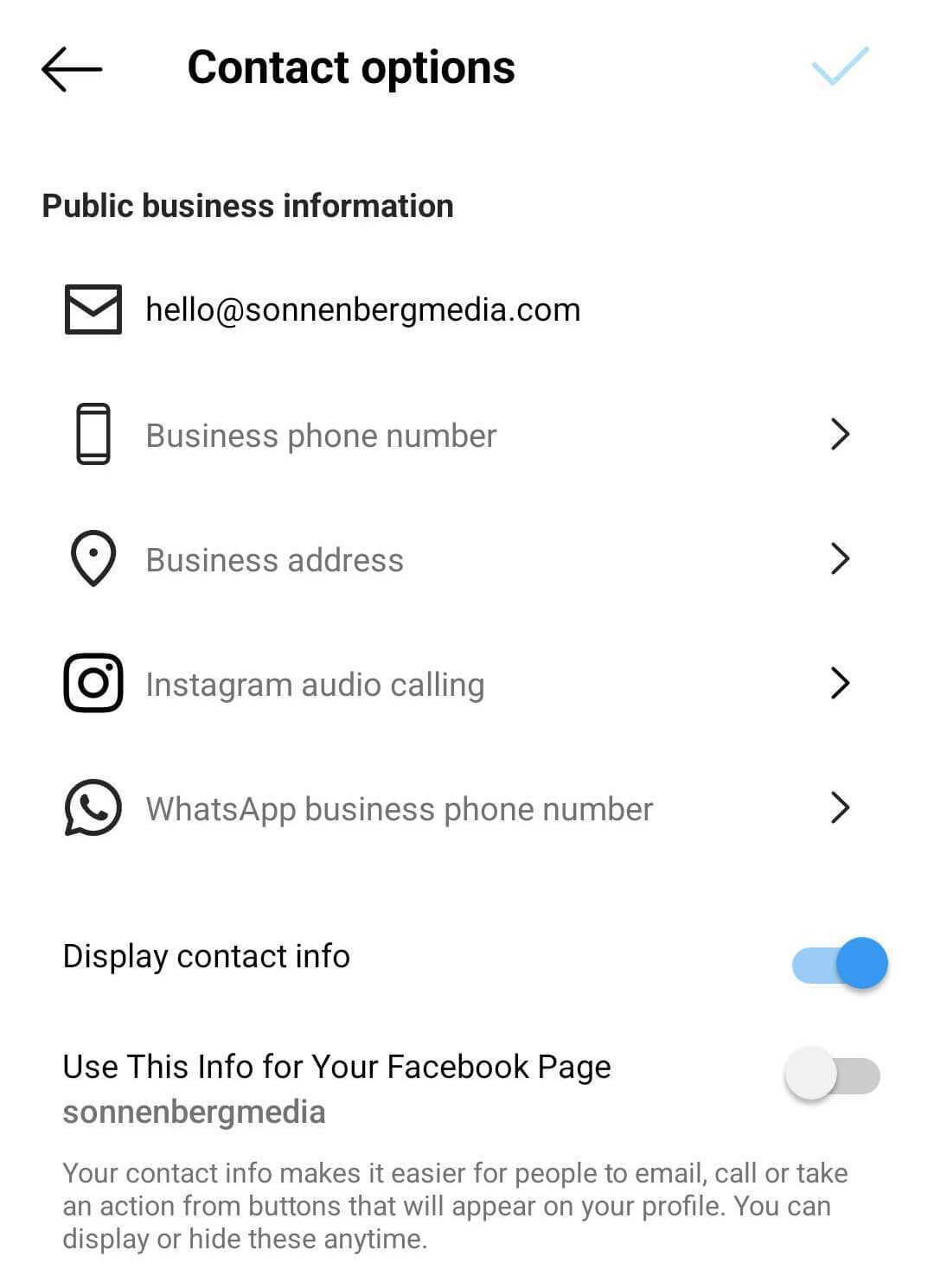Enable Use This Info for Your Facebook Page
The width and height of the screenshot is (934, 1288).
832,1074
